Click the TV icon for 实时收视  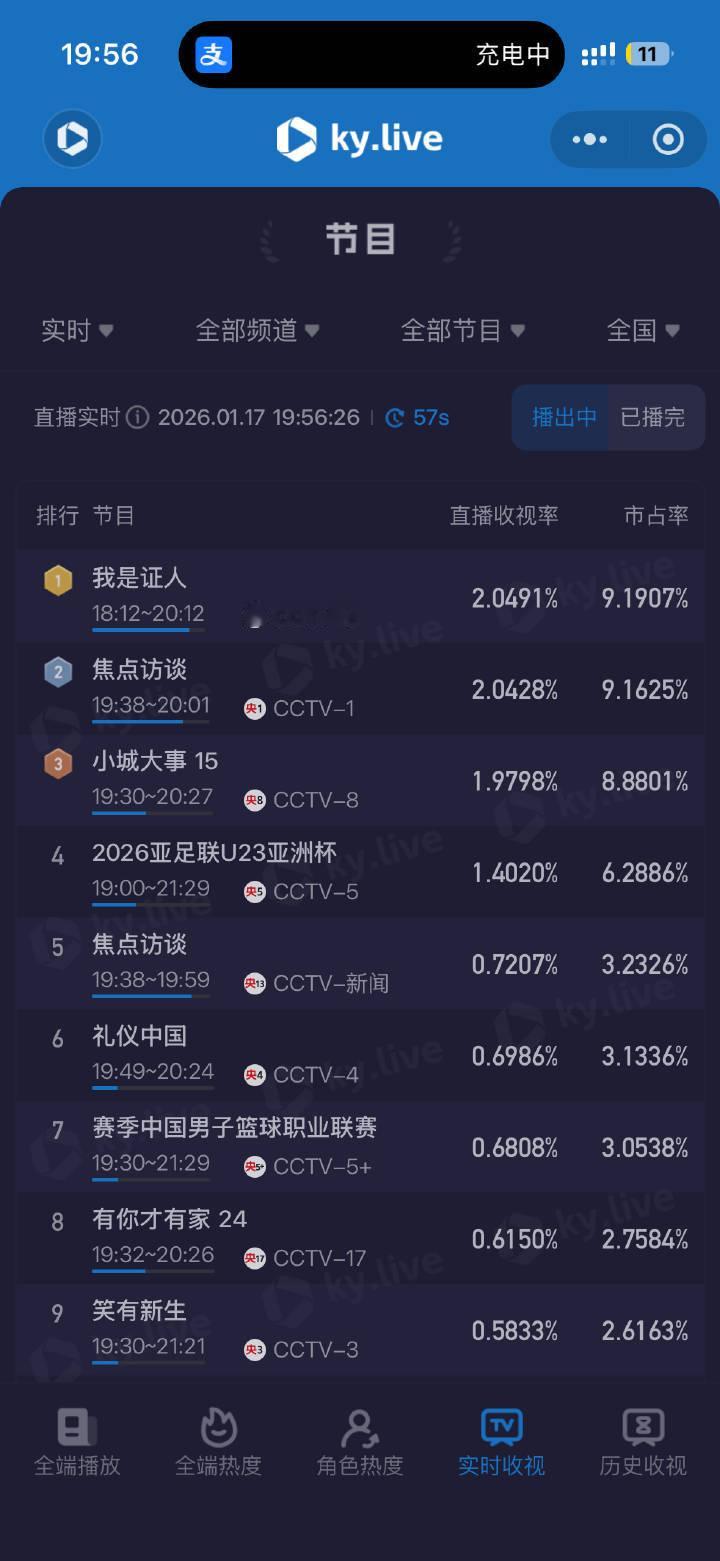[500, 1427]
